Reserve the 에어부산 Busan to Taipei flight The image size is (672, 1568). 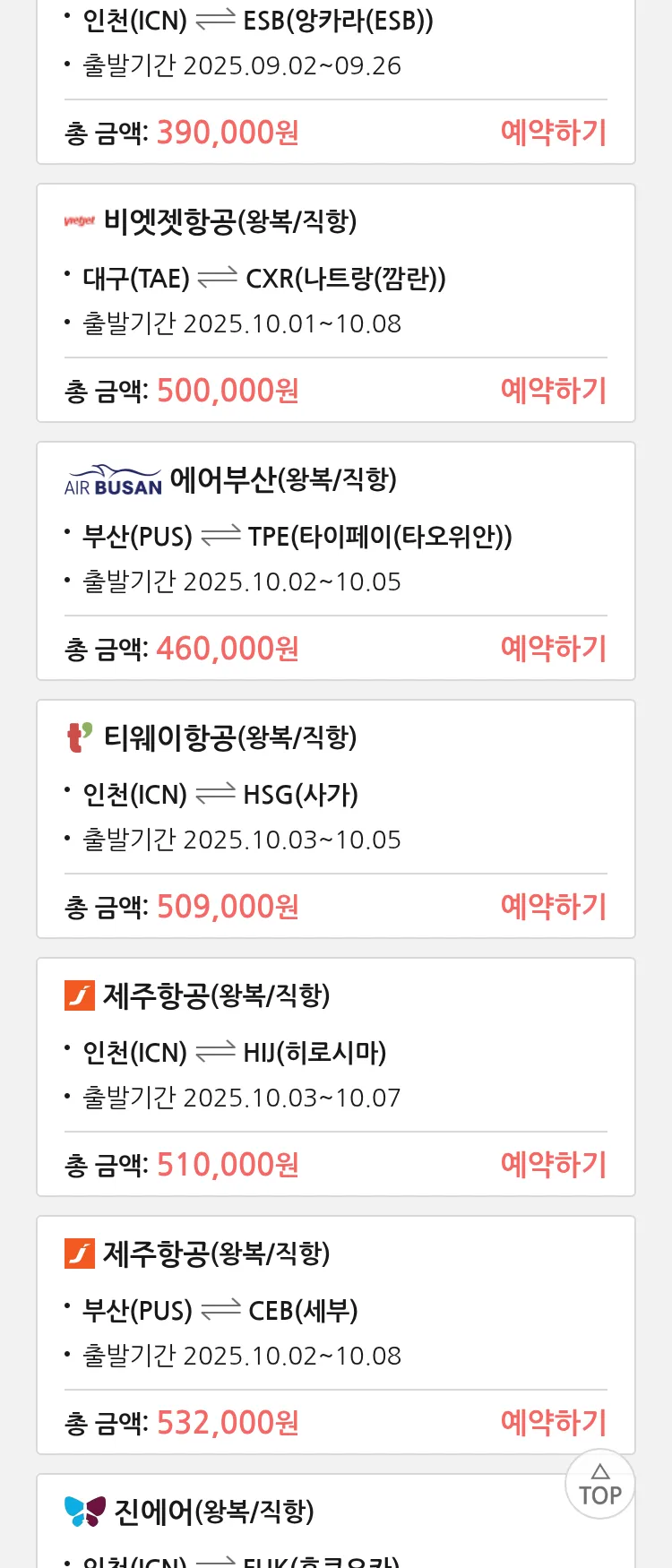(553, 649)
